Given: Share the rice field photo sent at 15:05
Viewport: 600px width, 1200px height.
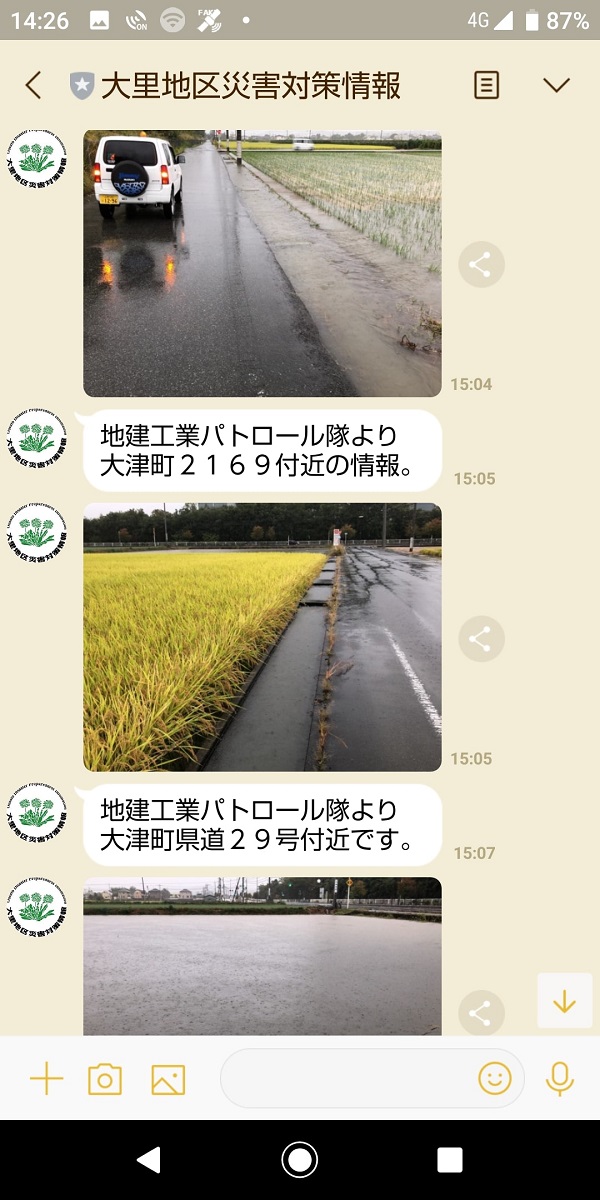Looking at the screenshot, I should point(481,639).
